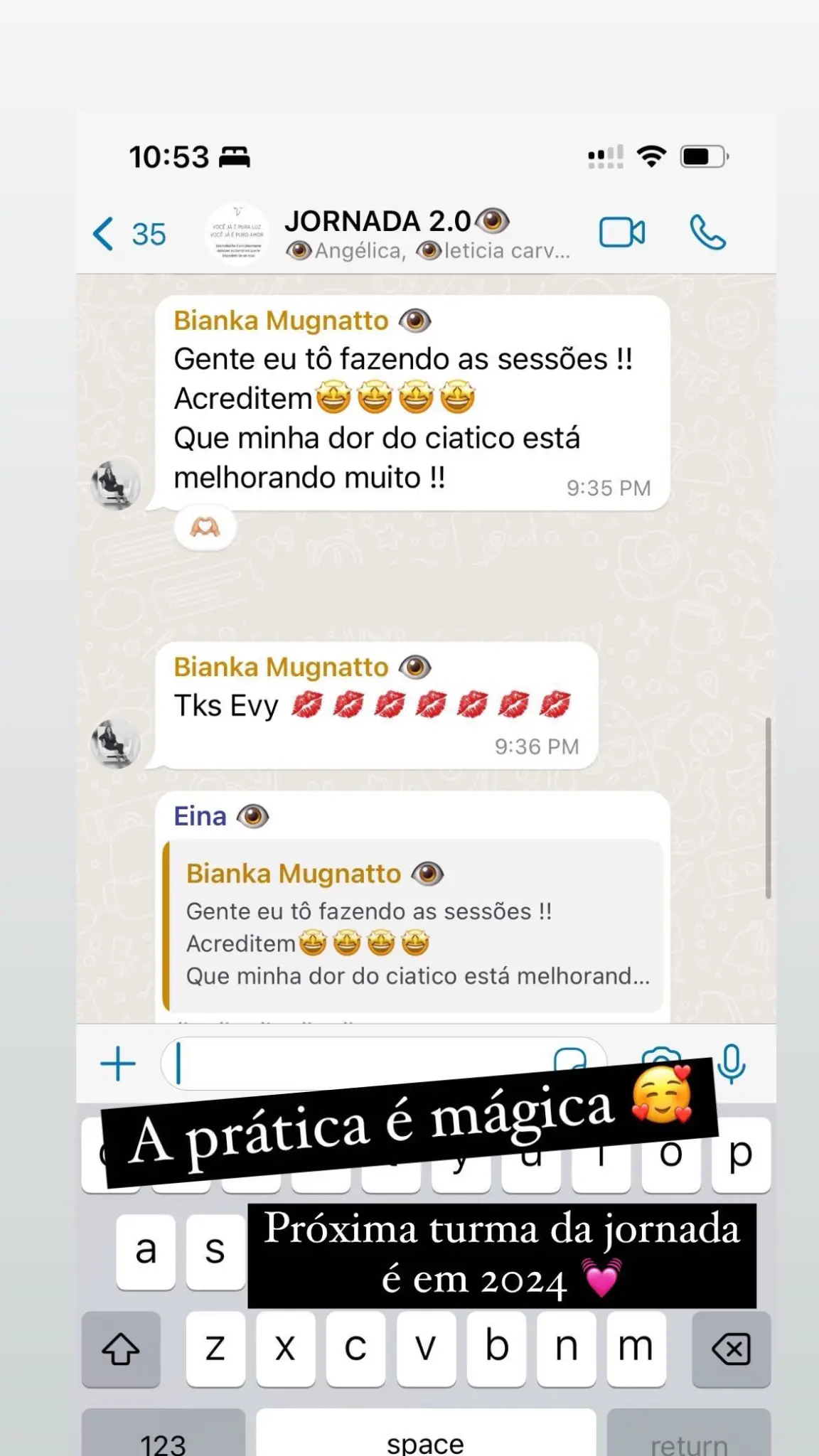Viewport: 819px width, 1456px height.
Task: Open the attachment plus menu
Action: point(117,1063)
